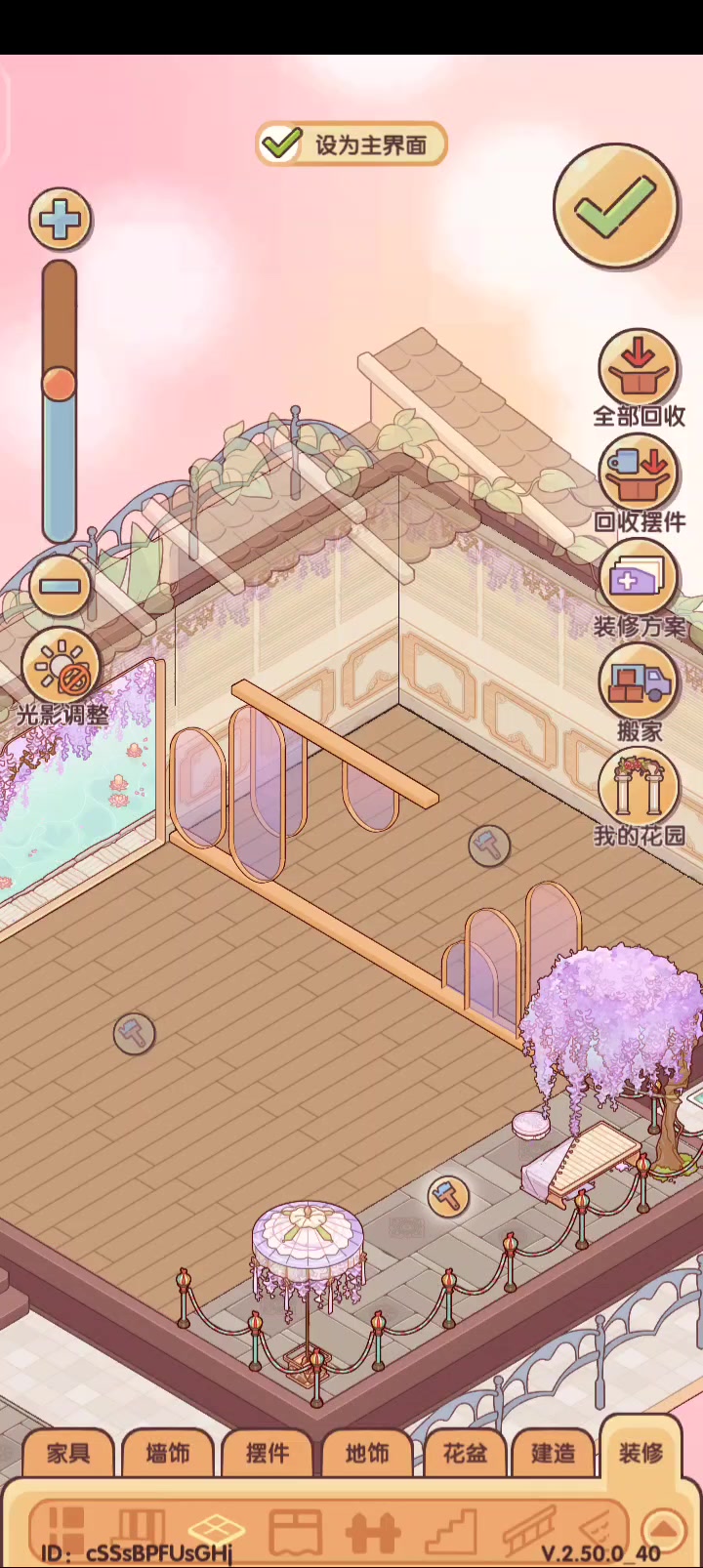This screenshot has height=1568, width=703.
Task: Go to 我的花园 garden
Action: pos(640,800)
